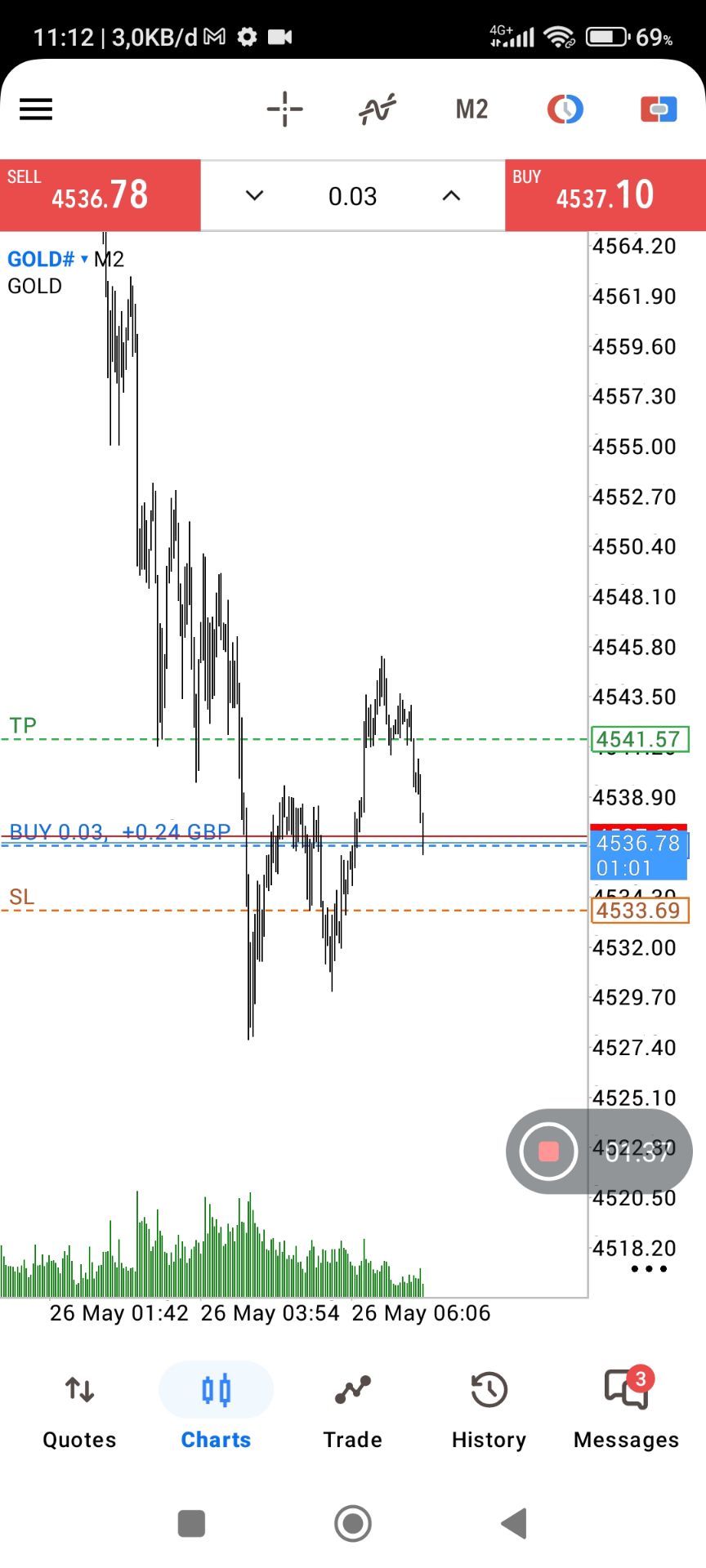Open Messages with 3 unread

[x=626, y=1411]
